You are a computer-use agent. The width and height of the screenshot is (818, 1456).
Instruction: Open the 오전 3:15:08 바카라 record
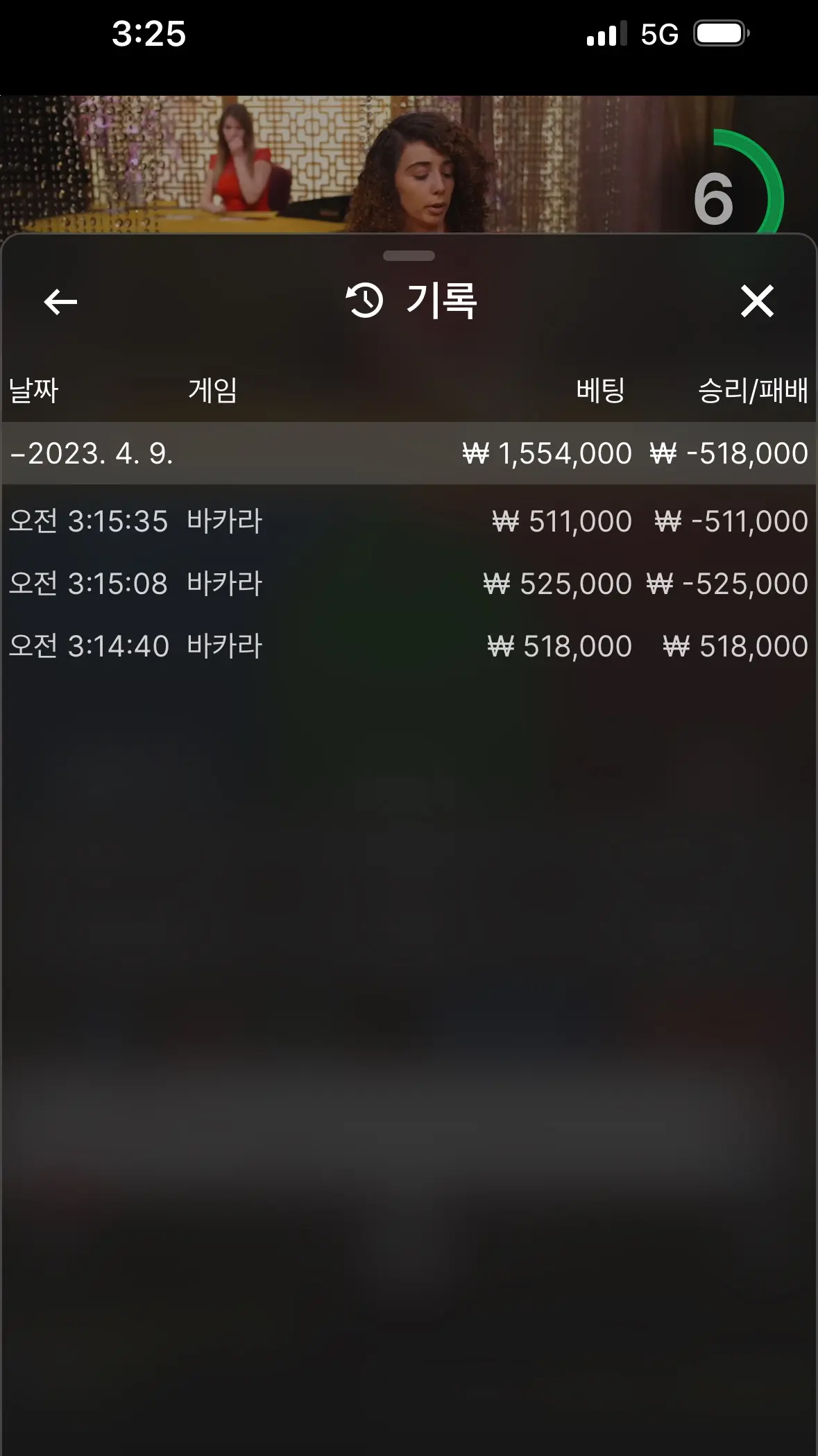click(x=409, y=584)
